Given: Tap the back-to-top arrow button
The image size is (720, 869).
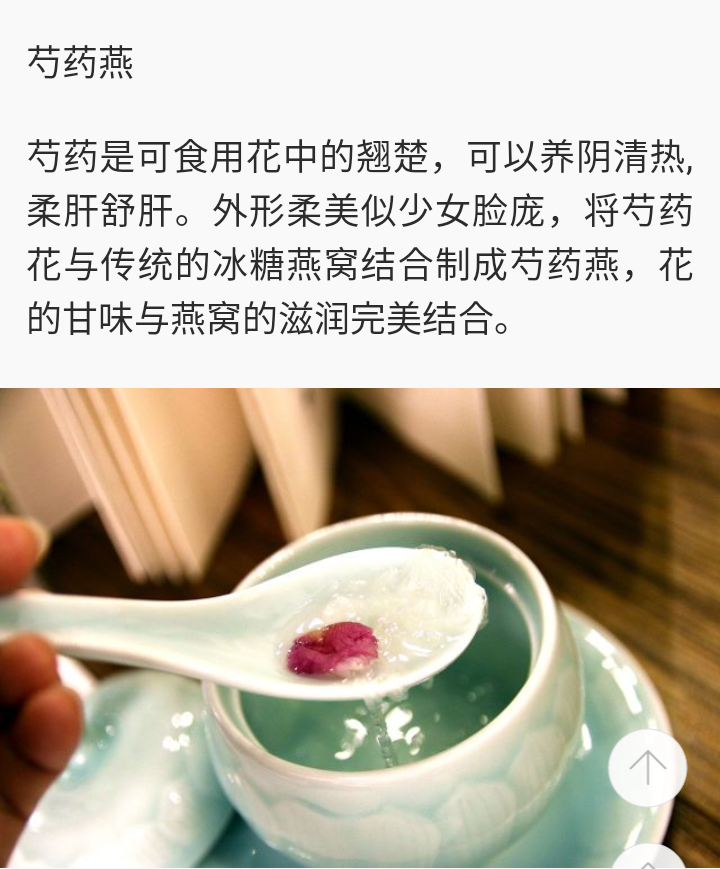Looking at the screenshot, I should point(647,767).
